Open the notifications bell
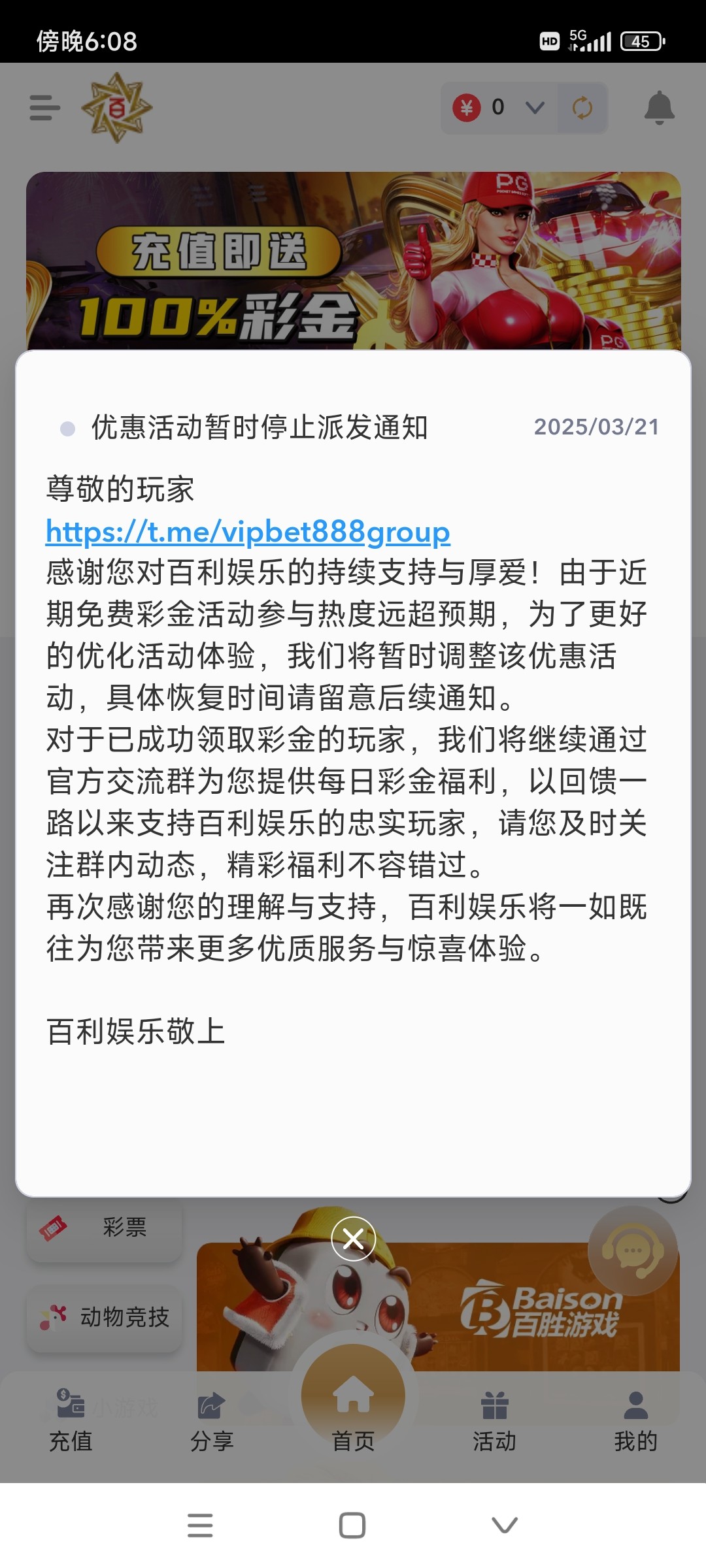The width and height of the screenshot is (706, 1568). tap(659, 108)
